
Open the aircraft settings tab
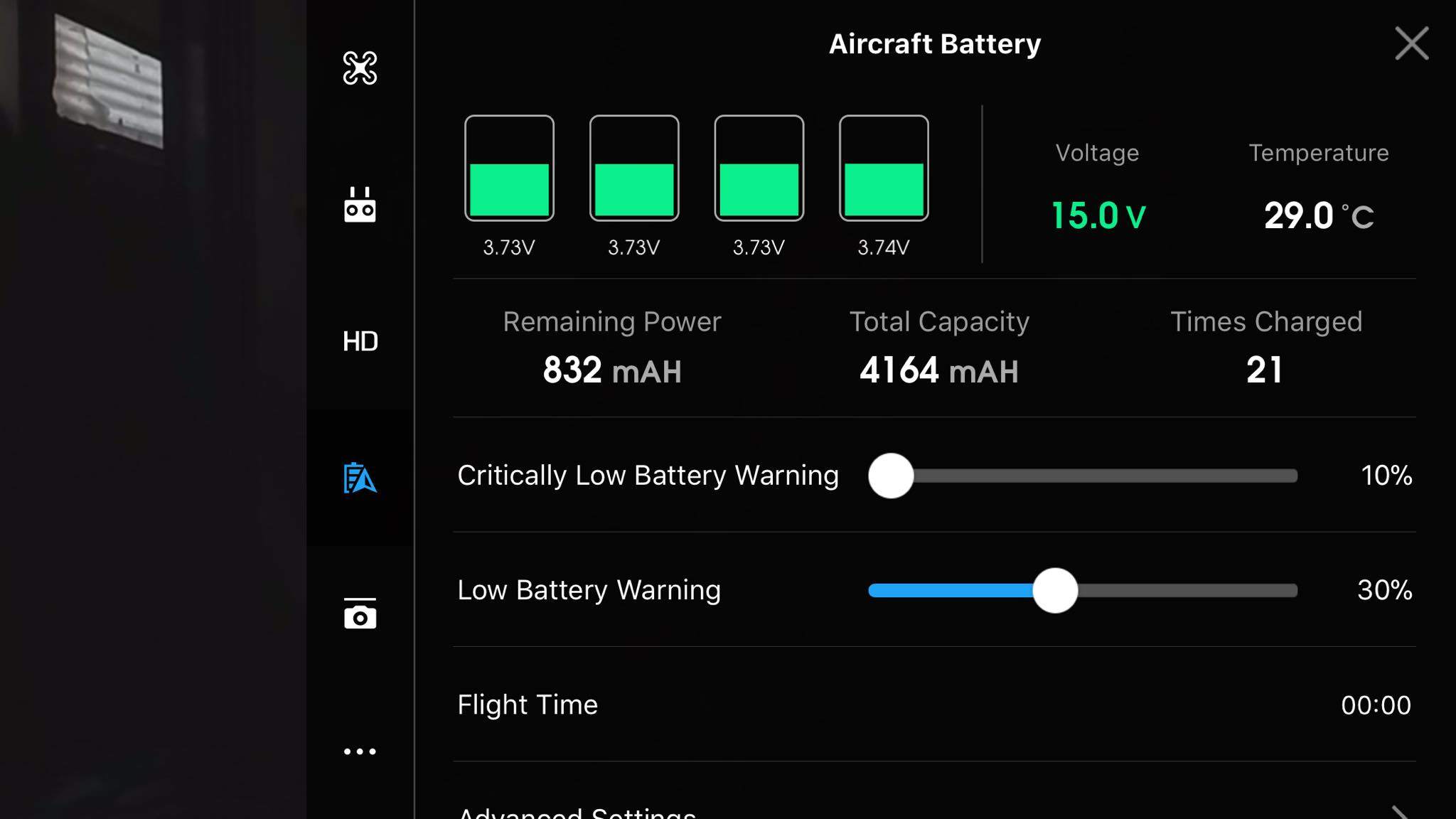coord(360,68)
